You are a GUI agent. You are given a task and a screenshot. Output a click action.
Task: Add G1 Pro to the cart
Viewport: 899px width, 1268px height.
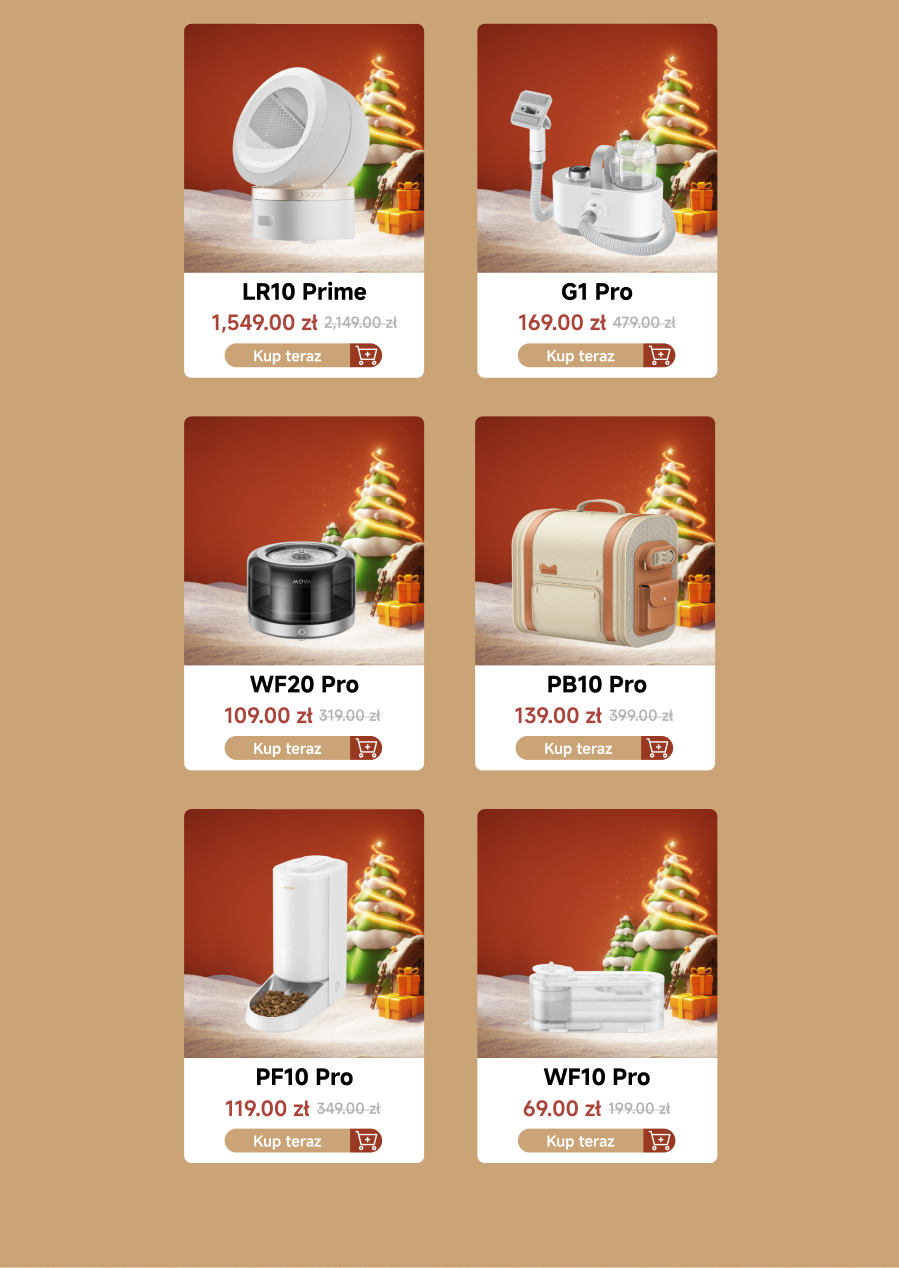pos(659,356)
